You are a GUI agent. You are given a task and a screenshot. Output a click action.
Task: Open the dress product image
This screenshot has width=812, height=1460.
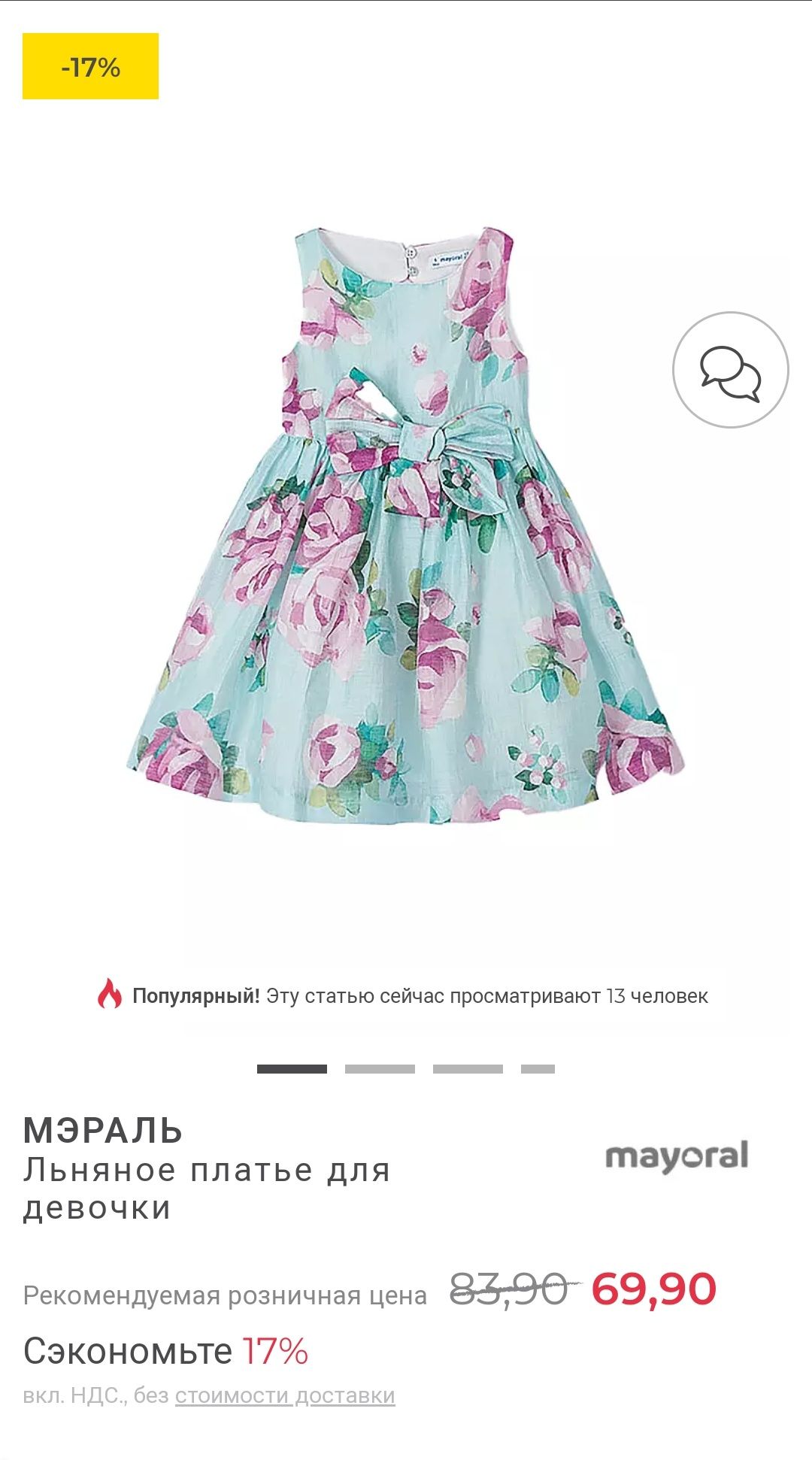pyautogui.click(x=406, y=526)
